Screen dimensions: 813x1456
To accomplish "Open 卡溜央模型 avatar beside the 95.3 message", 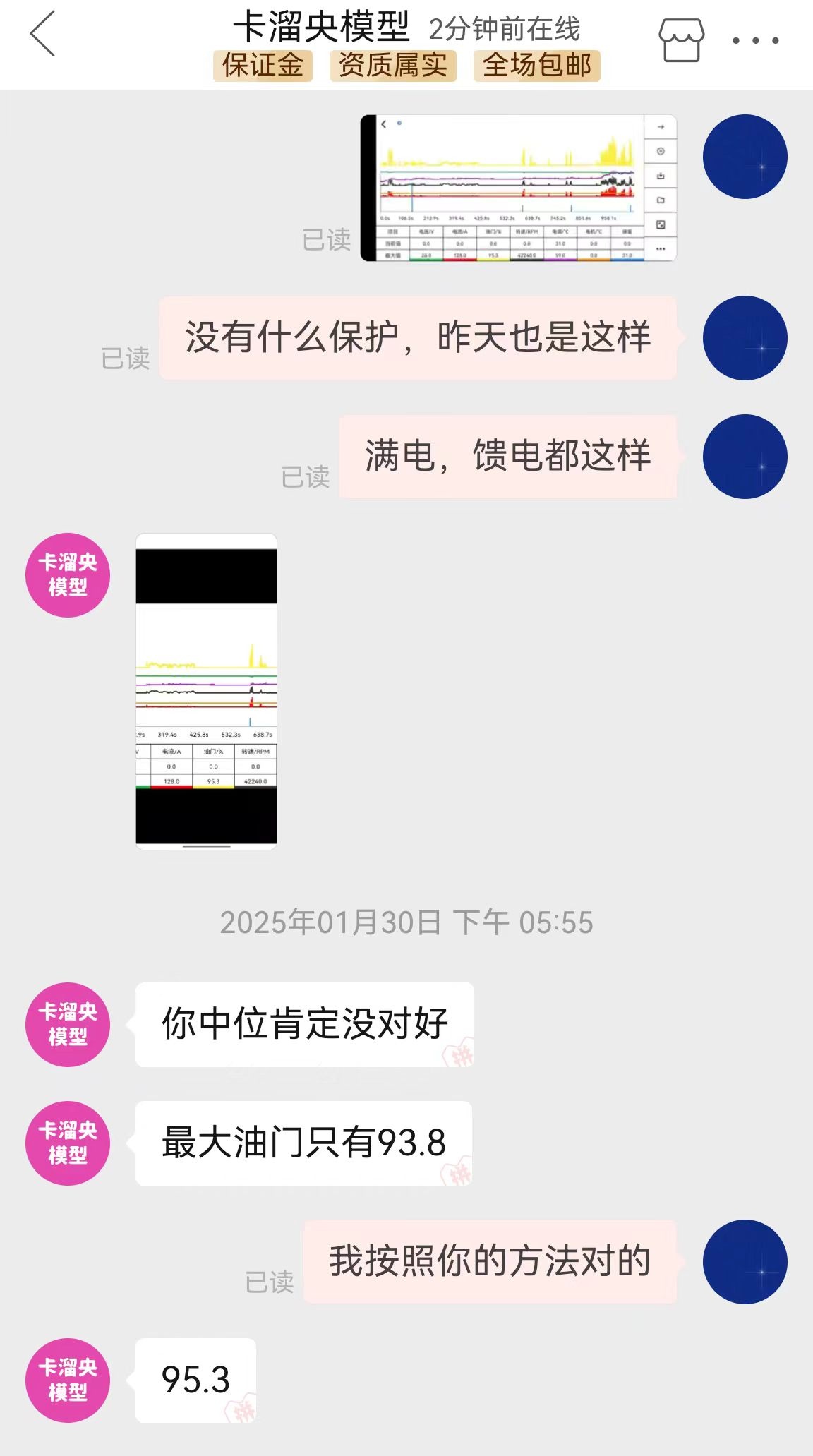I will pyautogui.click(x=68, y=1380).
